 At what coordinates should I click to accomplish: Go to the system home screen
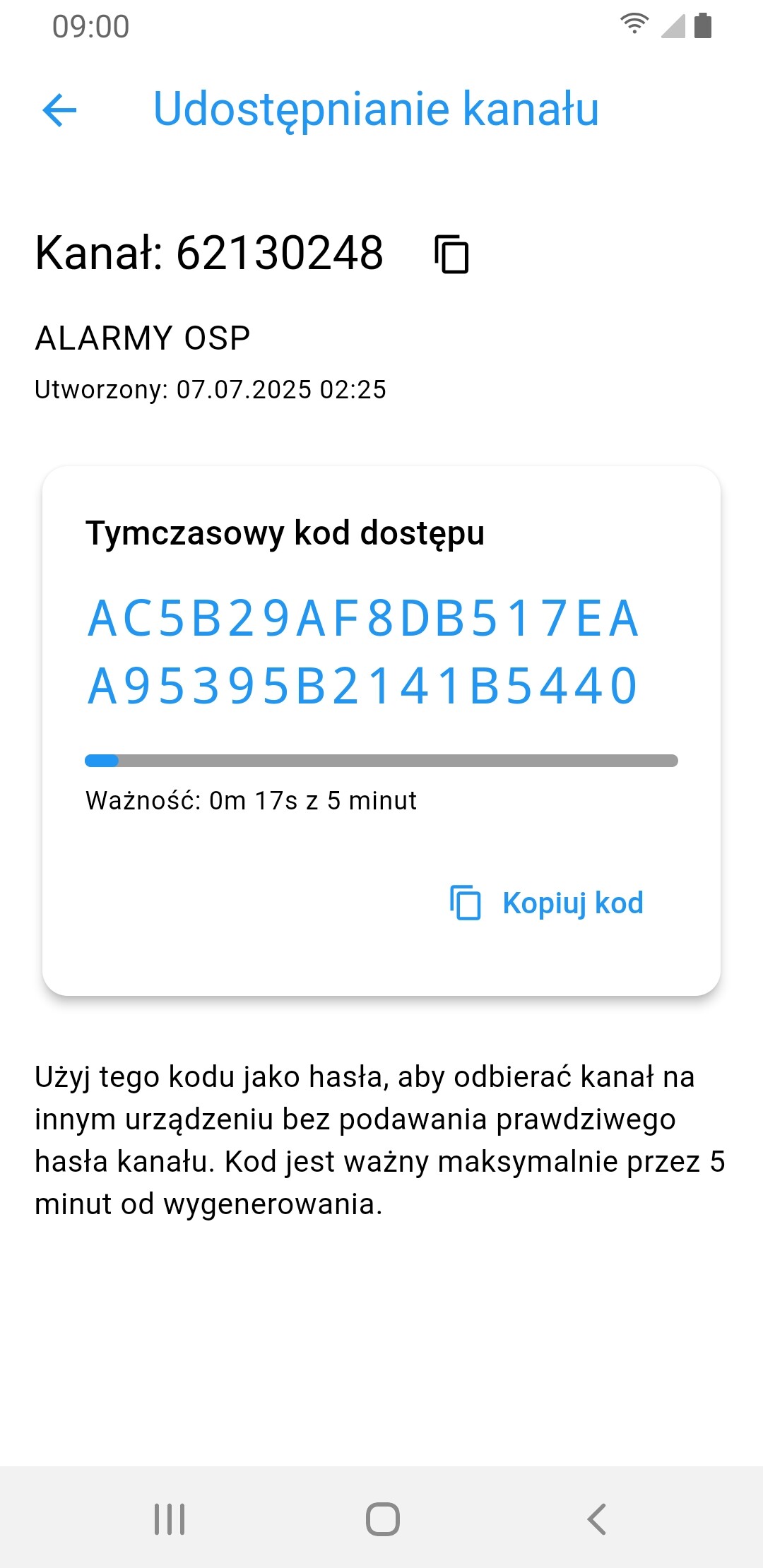[382, 1519]
